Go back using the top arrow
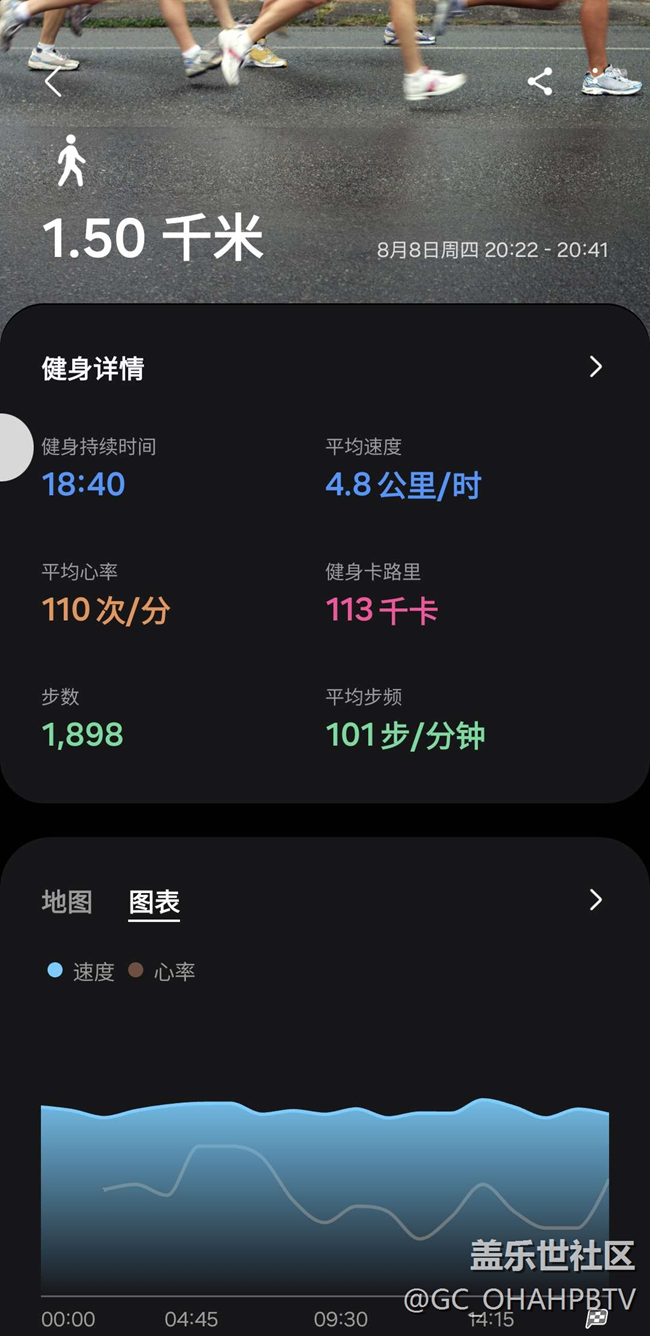650x1336 pixels. pos(53,82)
